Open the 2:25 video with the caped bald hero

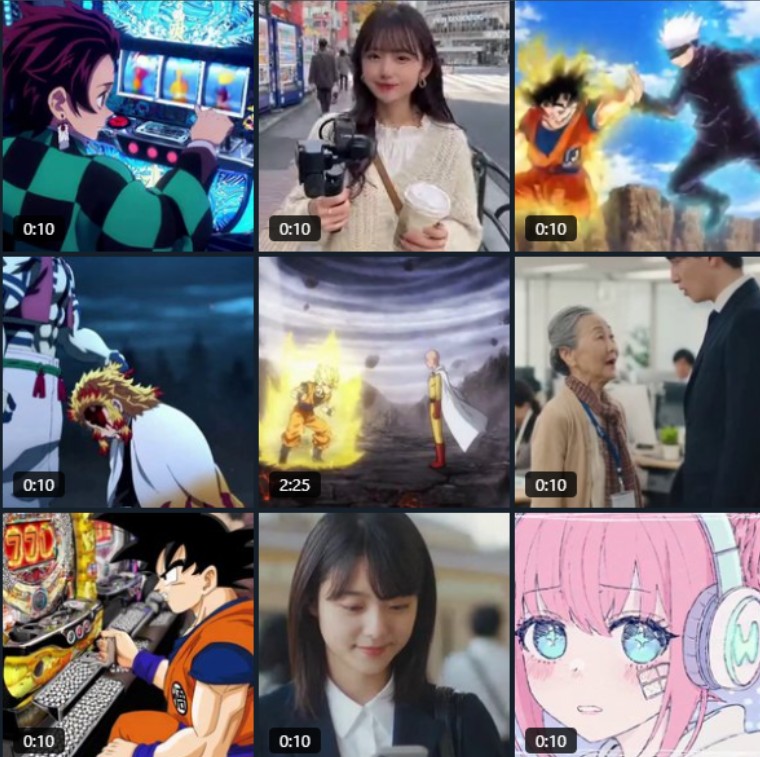pos(383,381)
